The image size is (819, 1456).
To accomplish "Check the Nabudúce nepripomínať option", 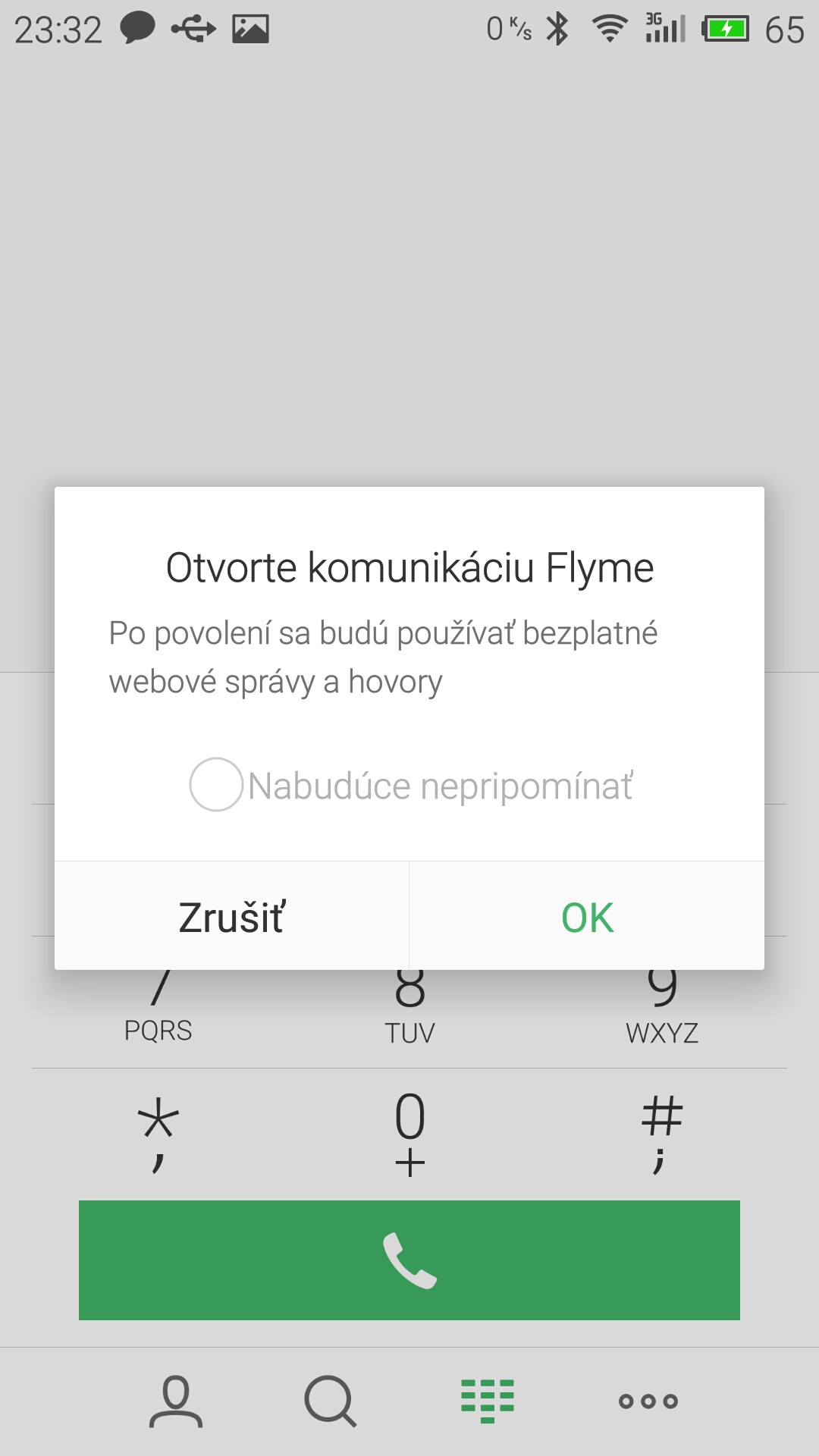I will (x=216, y=785).
